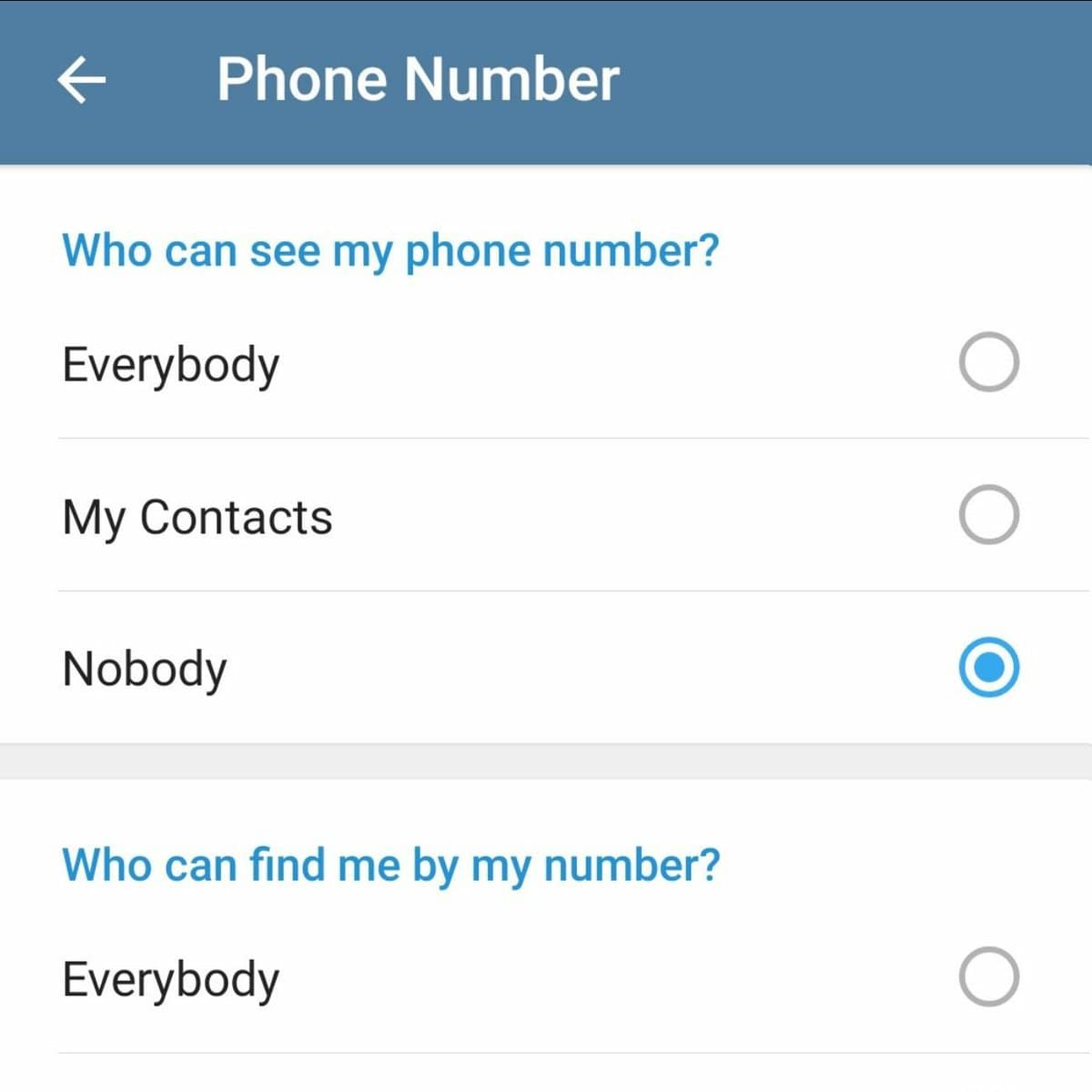The image size is (1092, 1092).
Task: Allow Everybody to find me by number
Action: [x=988, y=977]
